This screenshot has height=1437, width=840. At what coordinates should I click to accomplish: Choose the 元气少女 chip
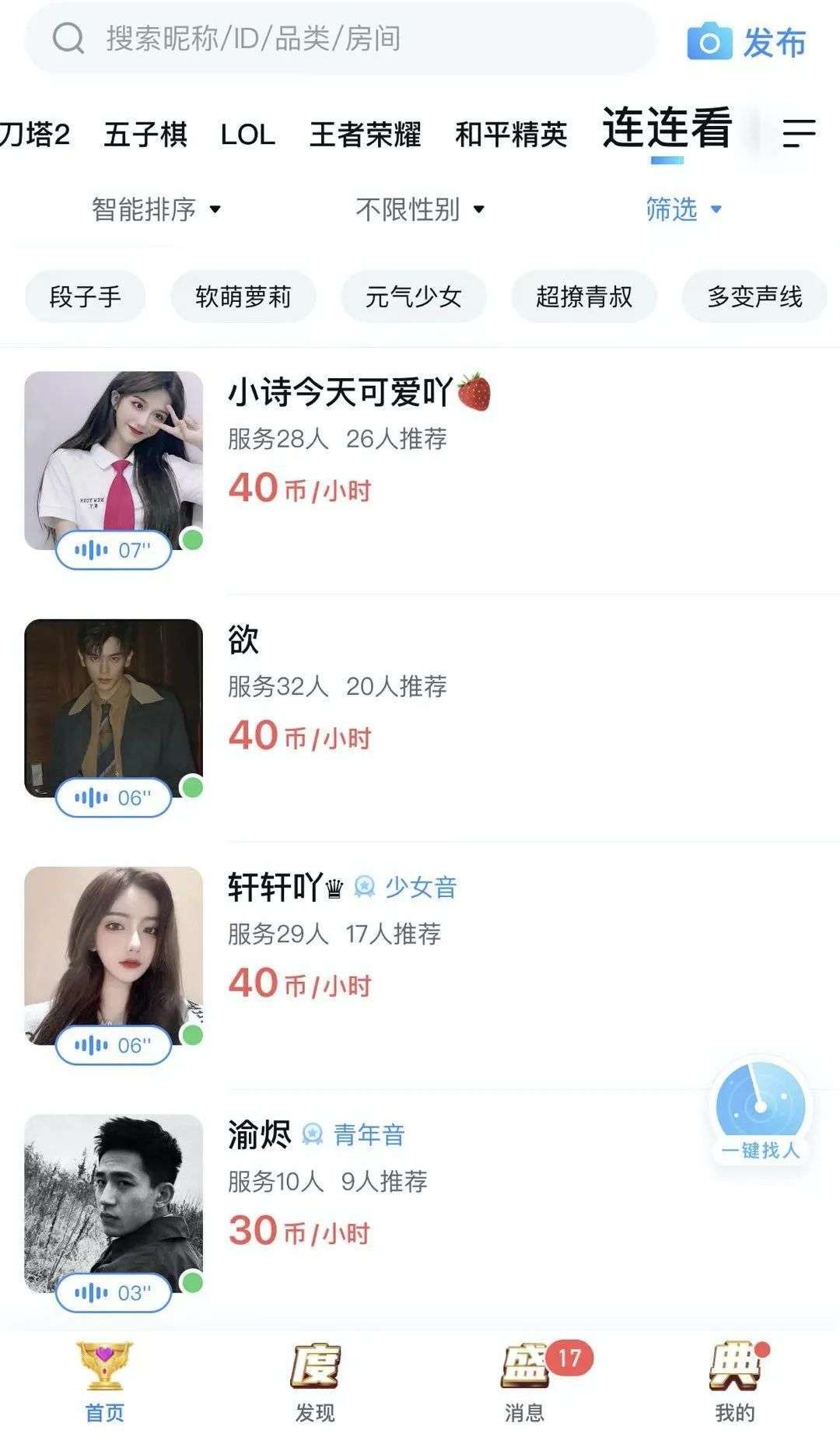point(414,296)
